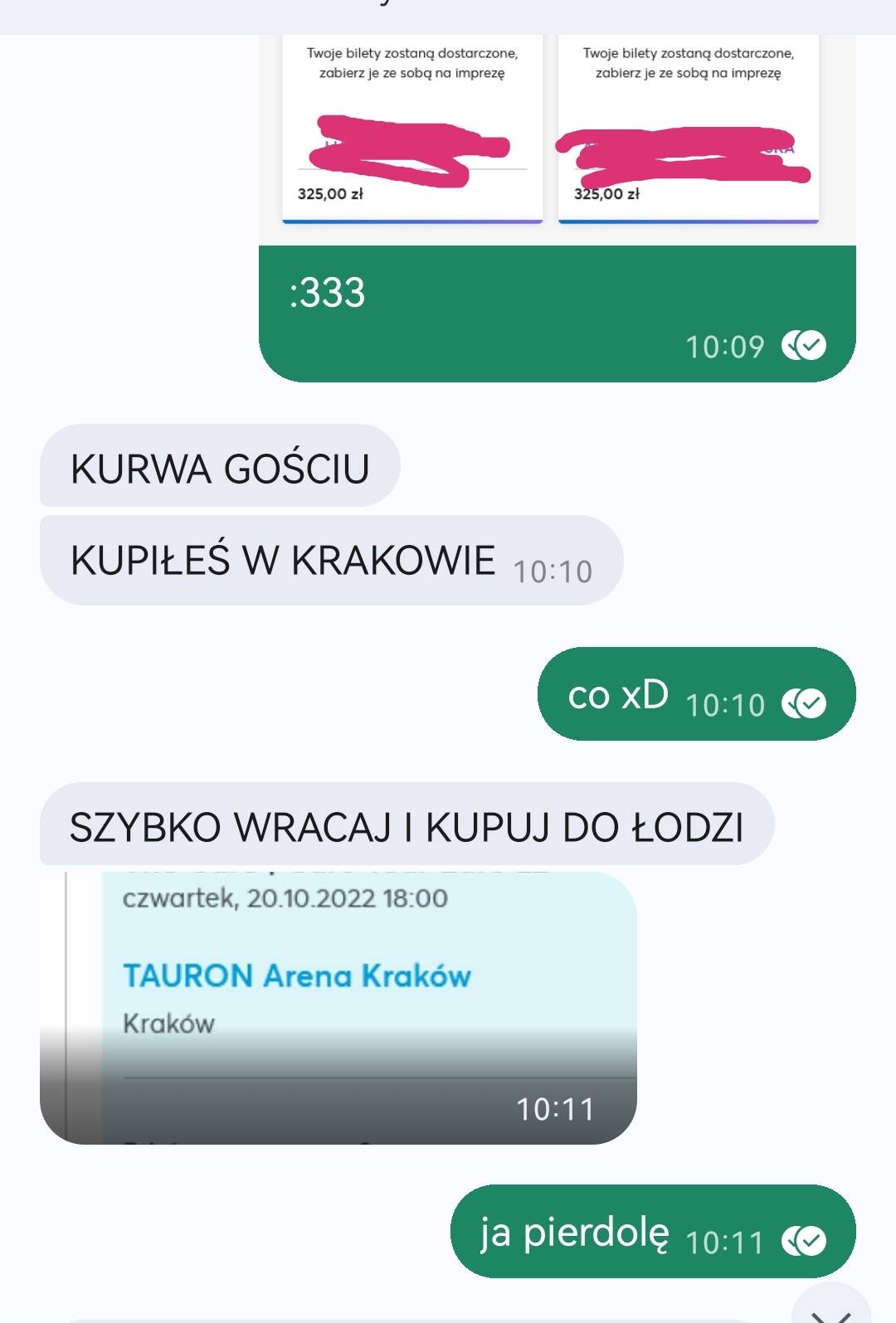Jump to the latest messages with down chevron
This screenshot has width=896, height=1323.
point(831,1309)
